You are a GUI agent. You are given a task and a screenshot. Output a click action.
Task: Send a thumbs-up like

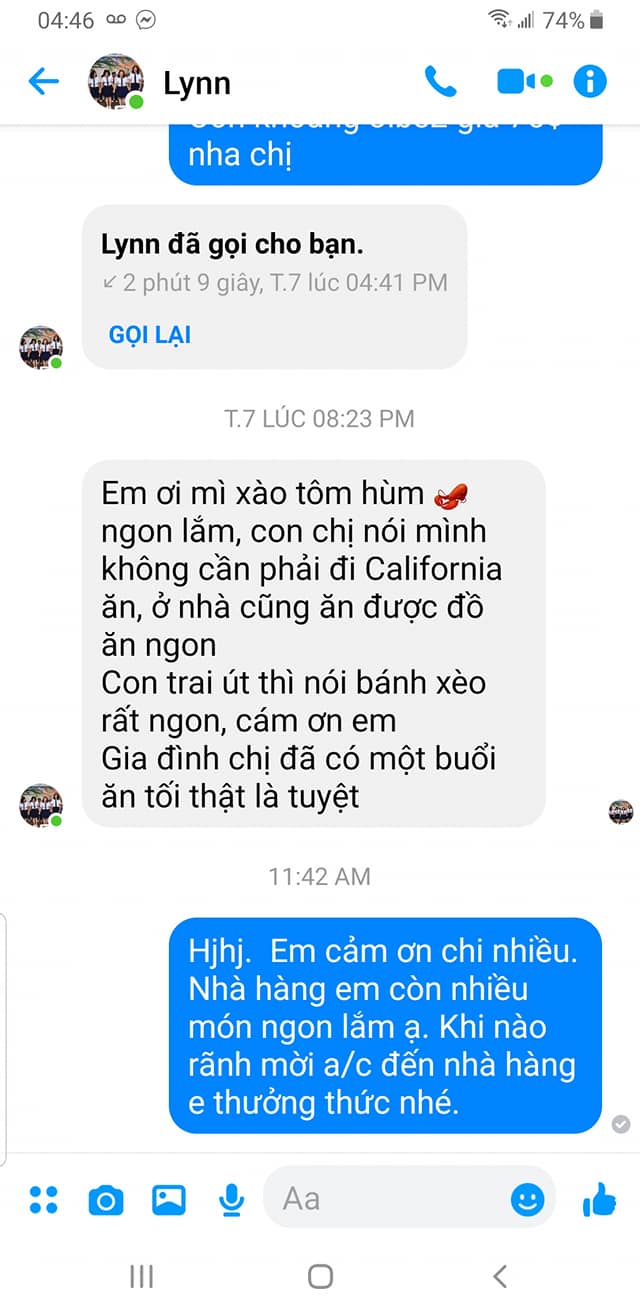click(x=599, y=1198)
